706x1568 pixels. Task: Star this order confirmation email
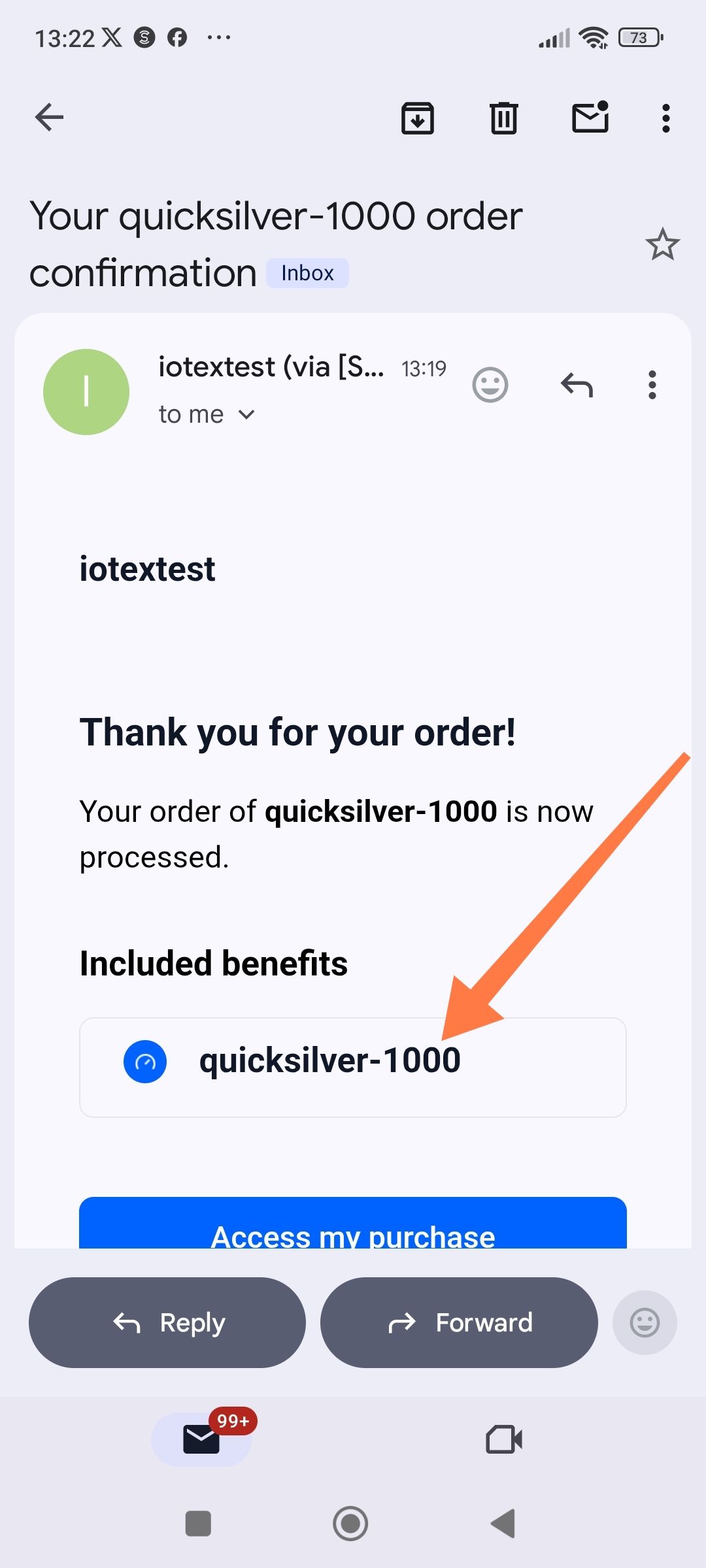click(663, 244)
